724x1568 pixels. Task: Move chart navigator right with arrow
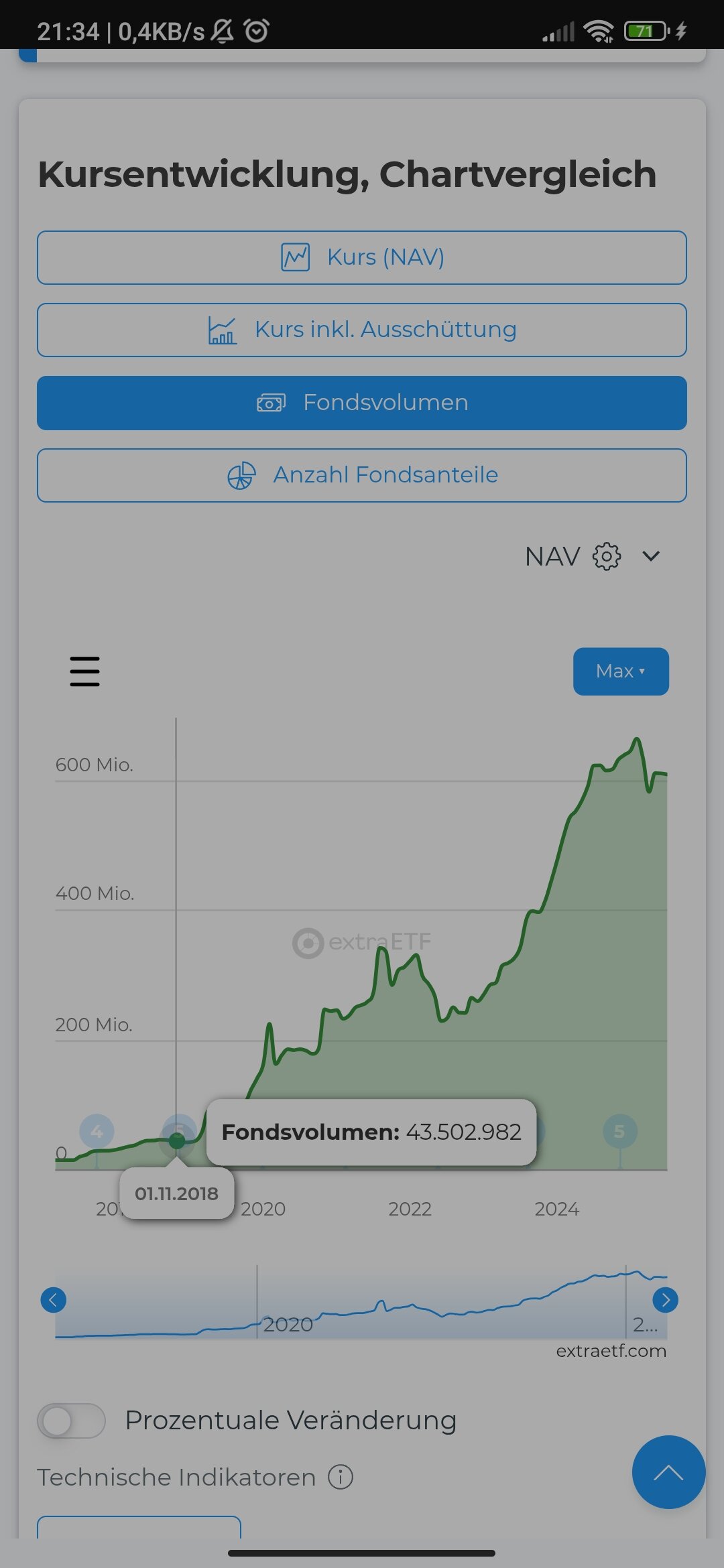click(x=665, y=1300)
